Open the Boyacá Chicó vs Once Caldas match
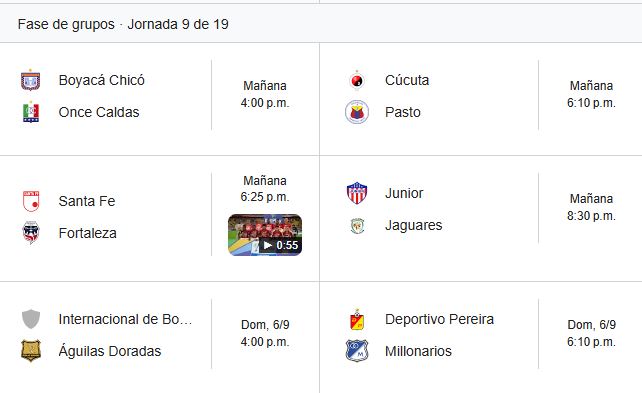Viewport: 642px width, 393px height. [159, 99]
